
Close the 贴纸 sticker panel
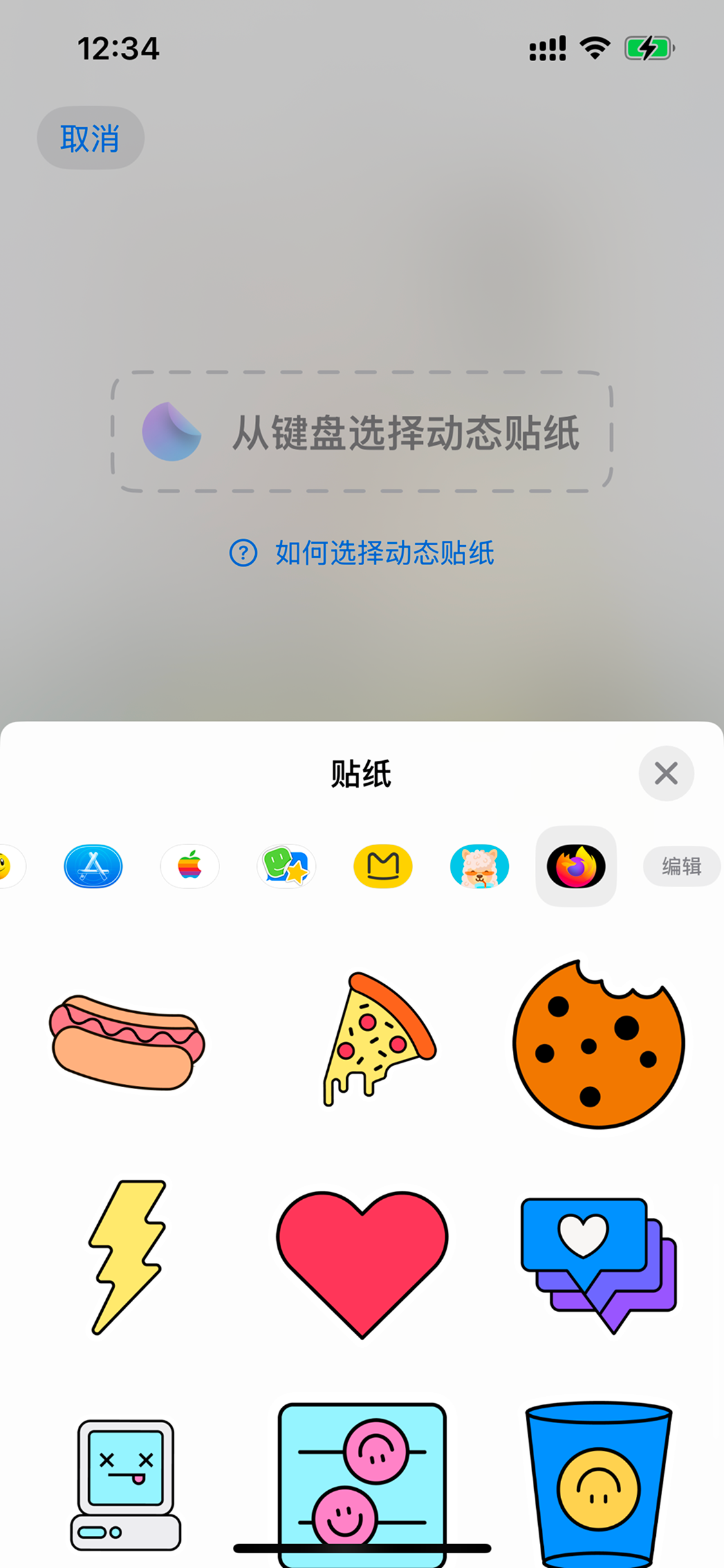point(666,773)
